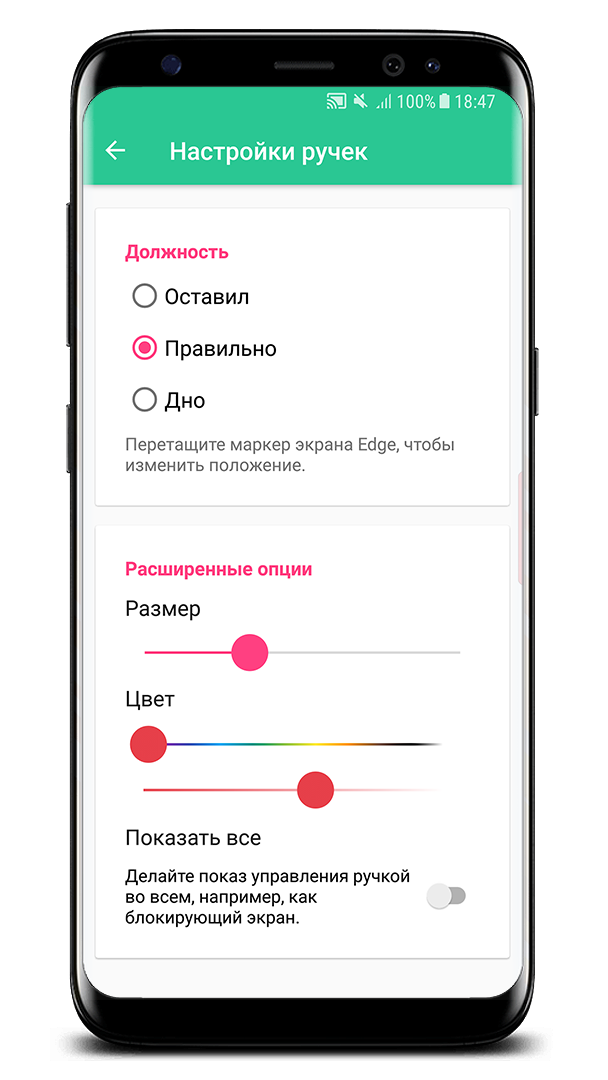The image size is (608, 1080).
Task: Tap the Размер slider handle
Action: coord(249,652)
